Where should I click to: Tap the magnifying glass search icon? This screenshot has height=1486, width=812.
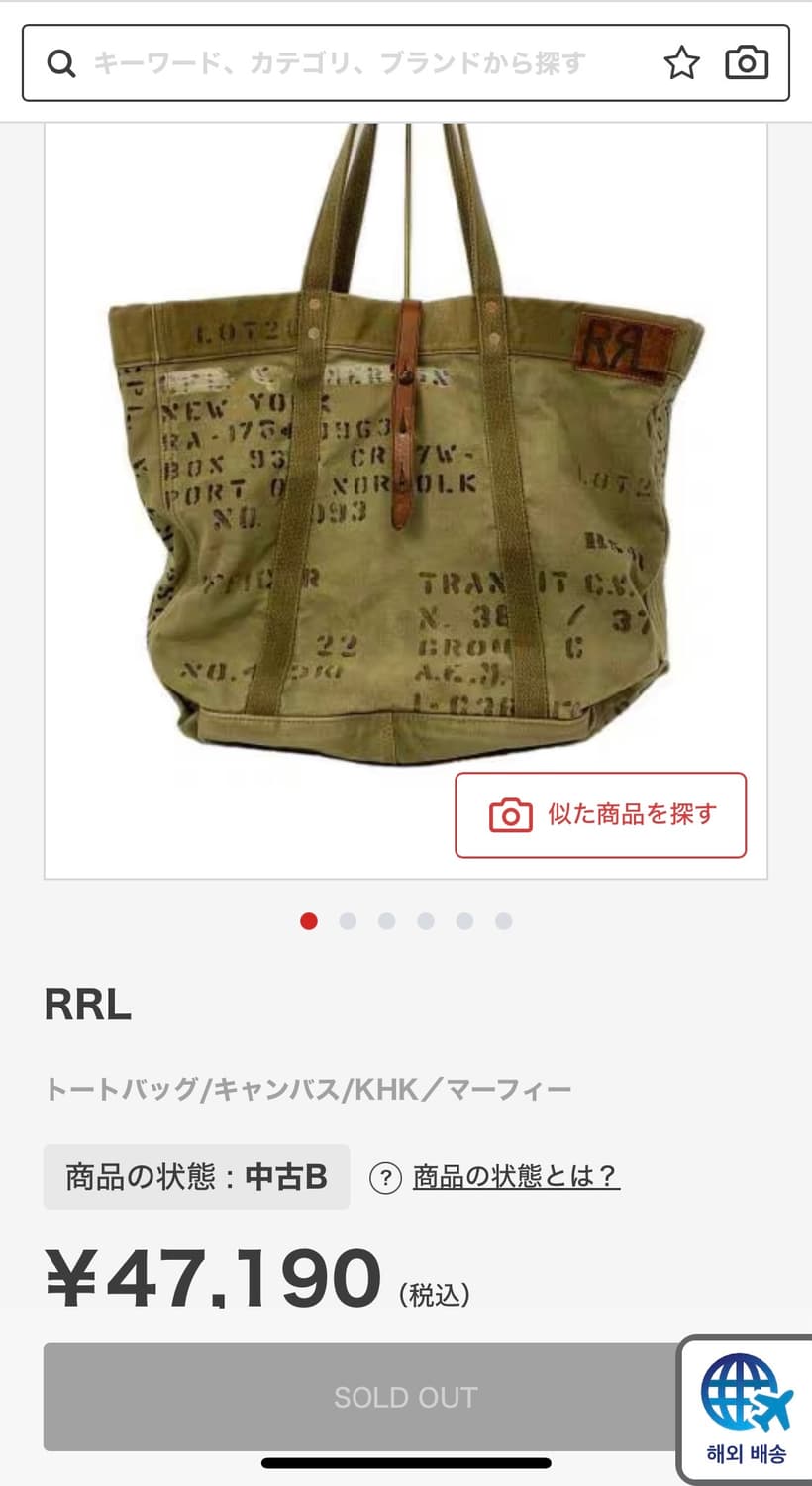[x=62, y=62]
